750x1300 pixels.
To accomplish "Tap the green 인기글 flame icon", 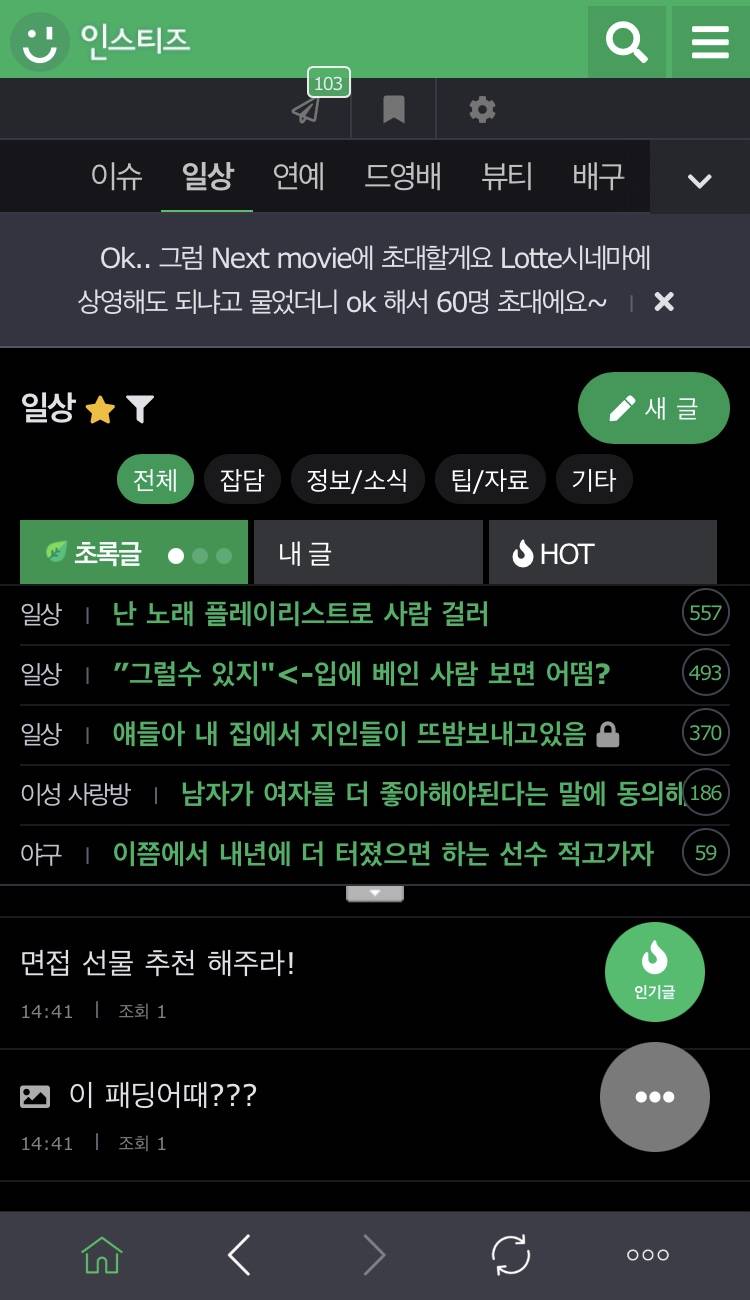I will point(655,971).
